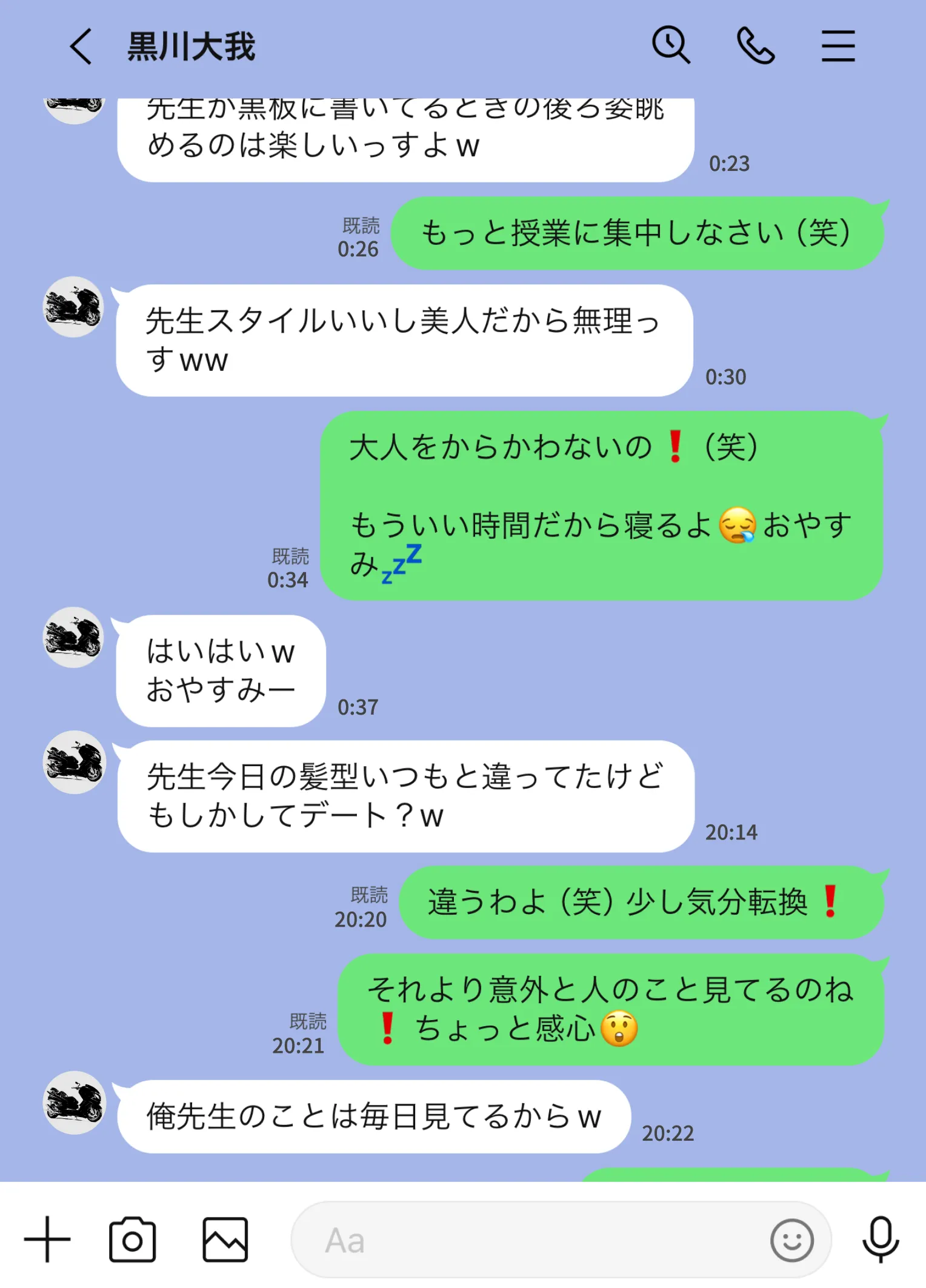Focus the Aa message input field
Image resolution: width=926 pixels, height=1288 pixels.
521,1240
